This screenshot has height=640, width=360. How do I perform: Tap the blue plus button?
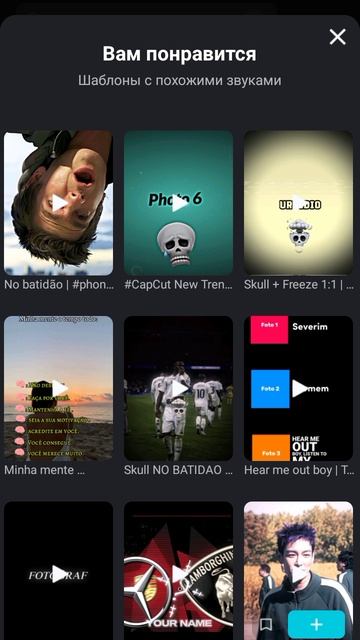tap(316, 624)
